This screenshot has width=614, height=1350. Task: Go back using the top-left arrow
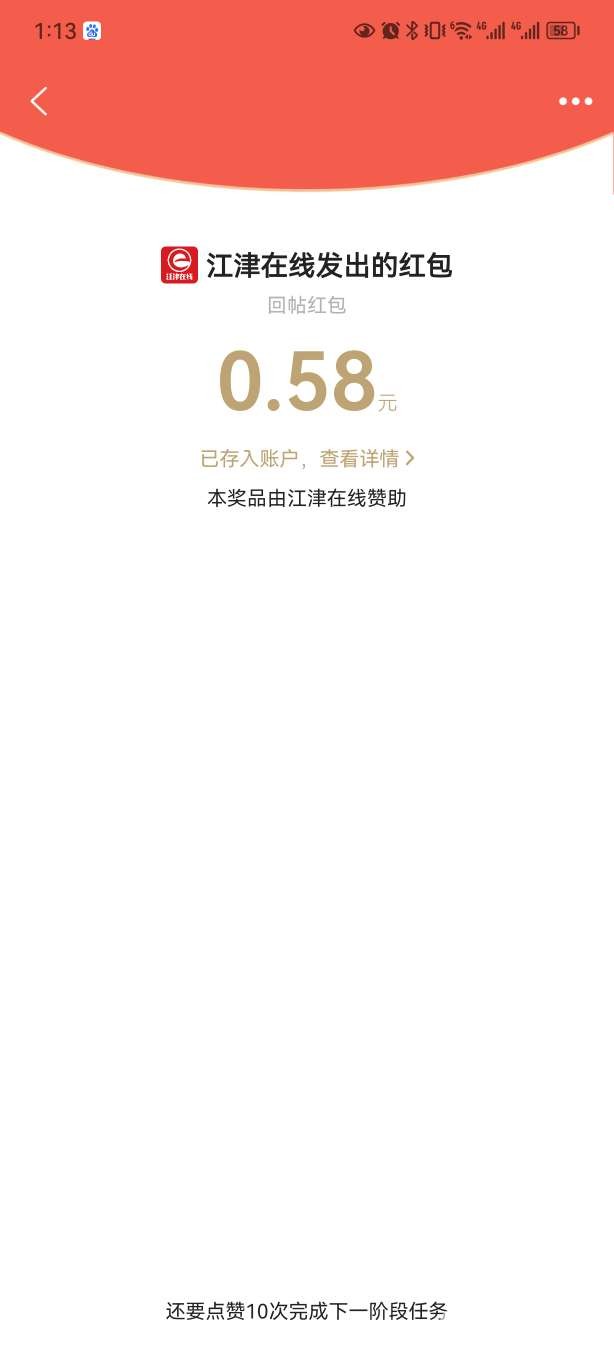click(x=39, y=101)
